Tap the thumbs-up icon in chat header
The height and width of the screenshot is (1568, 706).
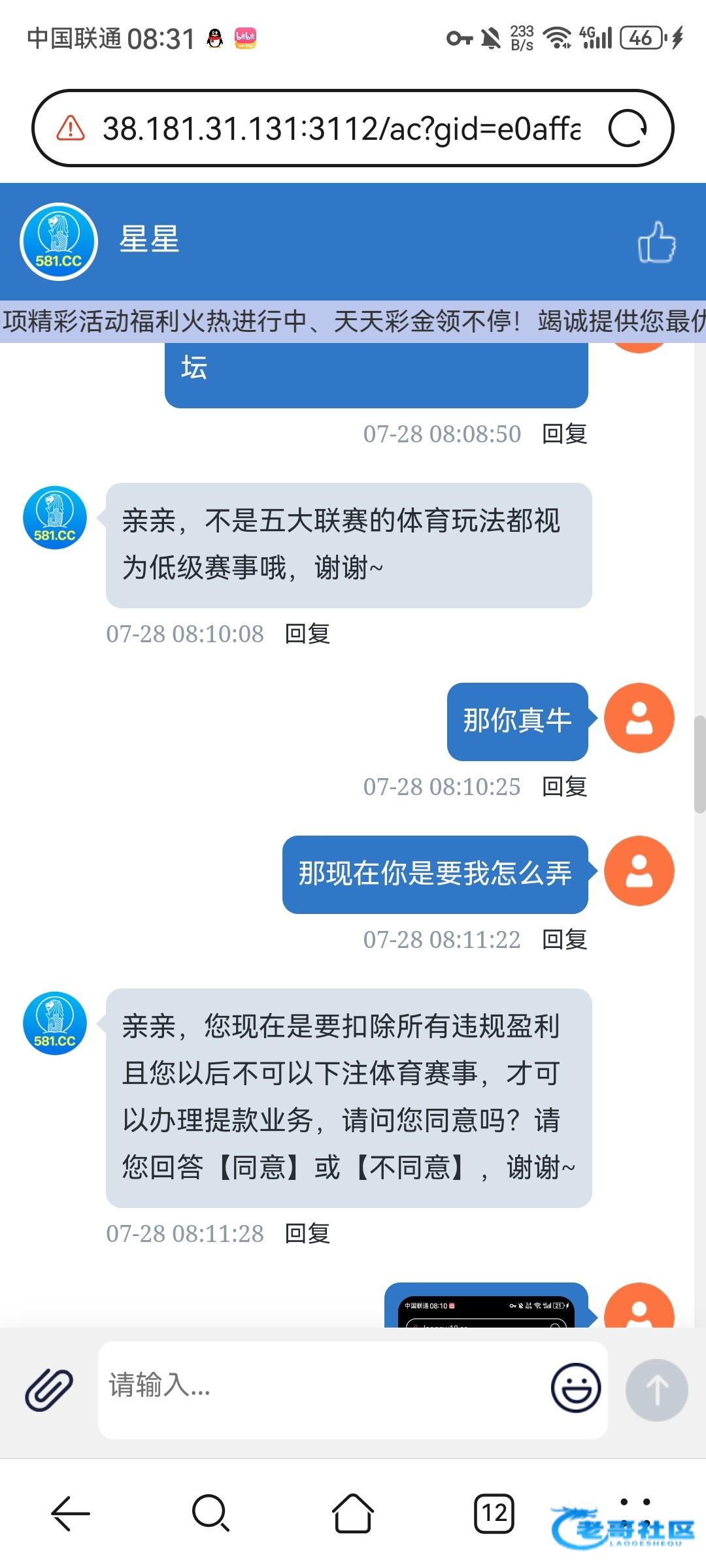(x=656, y=242)
